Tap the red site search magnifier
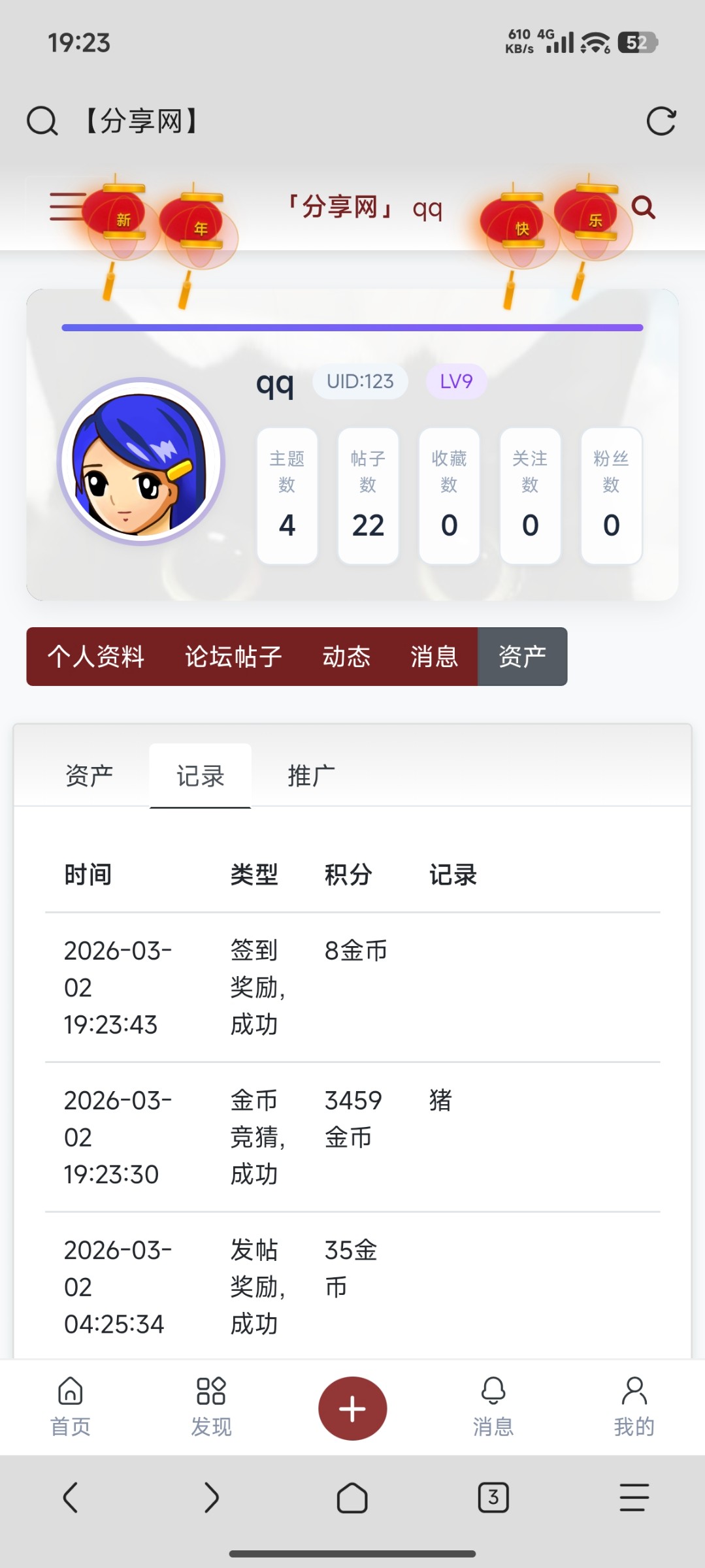 tap(643, 208)
